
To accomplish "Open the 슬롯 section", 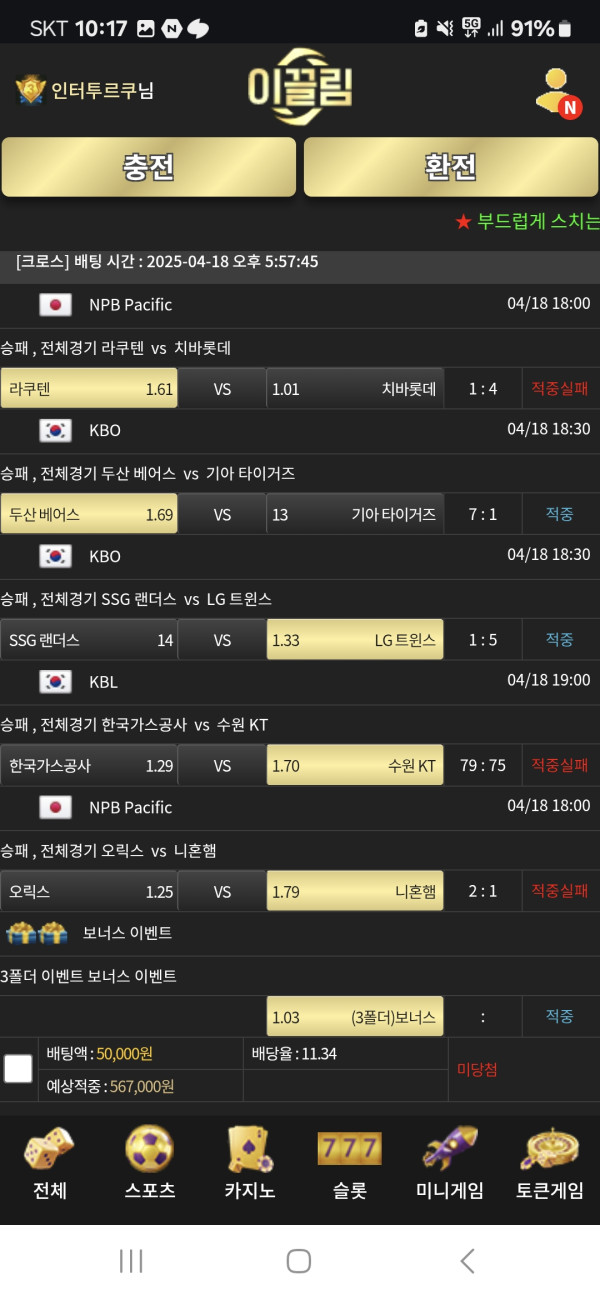I will (x=349, y=1163).
